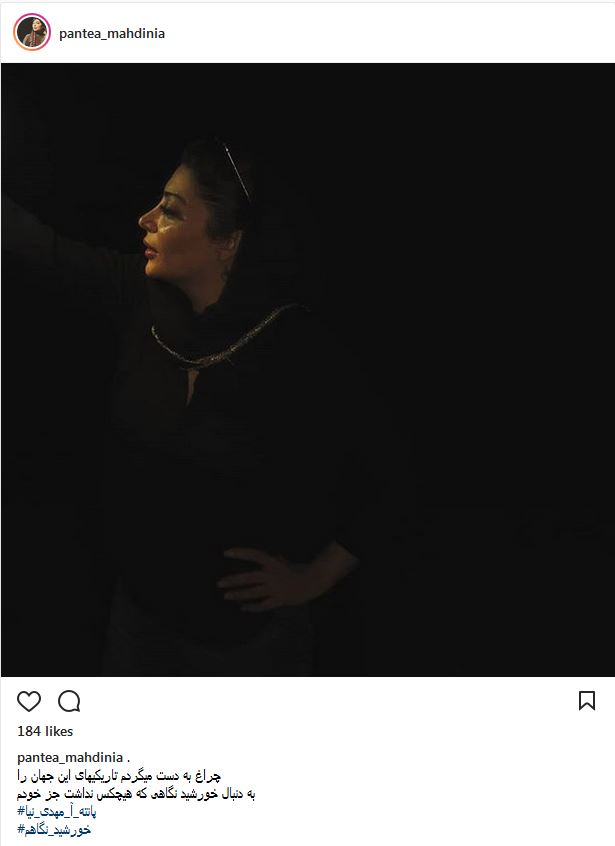Open the comment bubble icon

[69, 701]
